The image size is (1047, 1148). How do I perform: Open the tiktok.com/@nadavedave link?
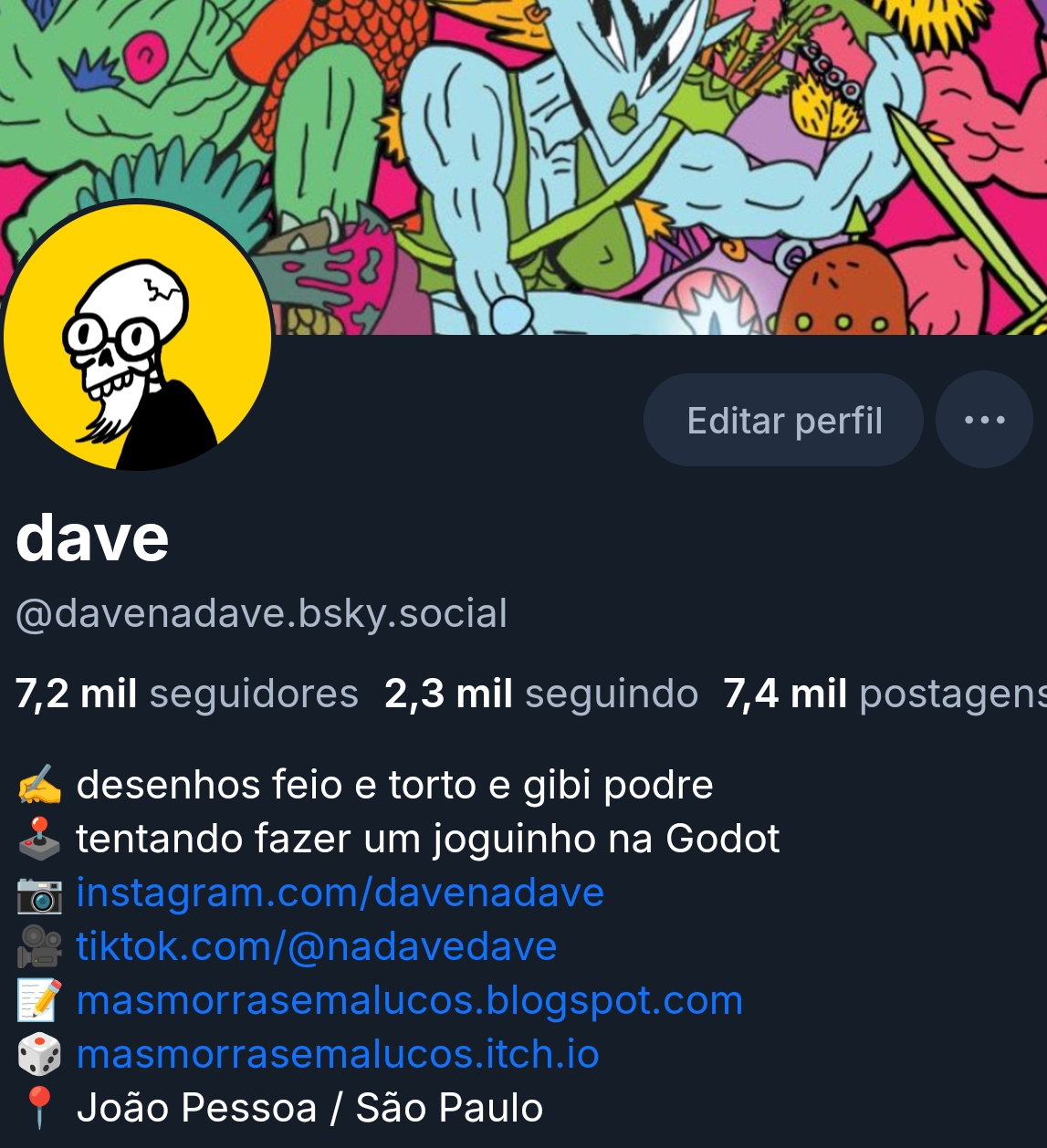pos(316,946)
